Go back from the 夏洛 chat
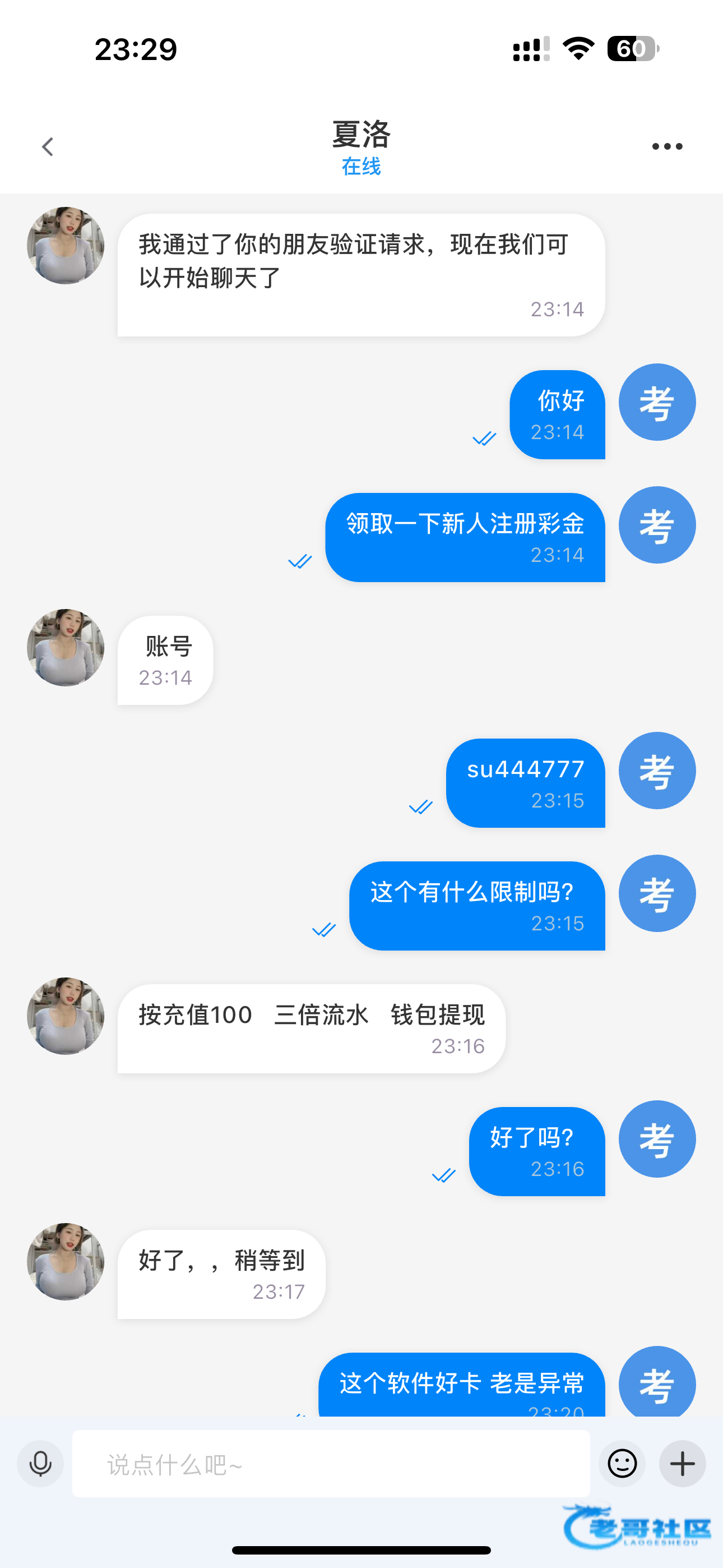The height and width of the screenshot is (1568, 723). pos(48,147)
